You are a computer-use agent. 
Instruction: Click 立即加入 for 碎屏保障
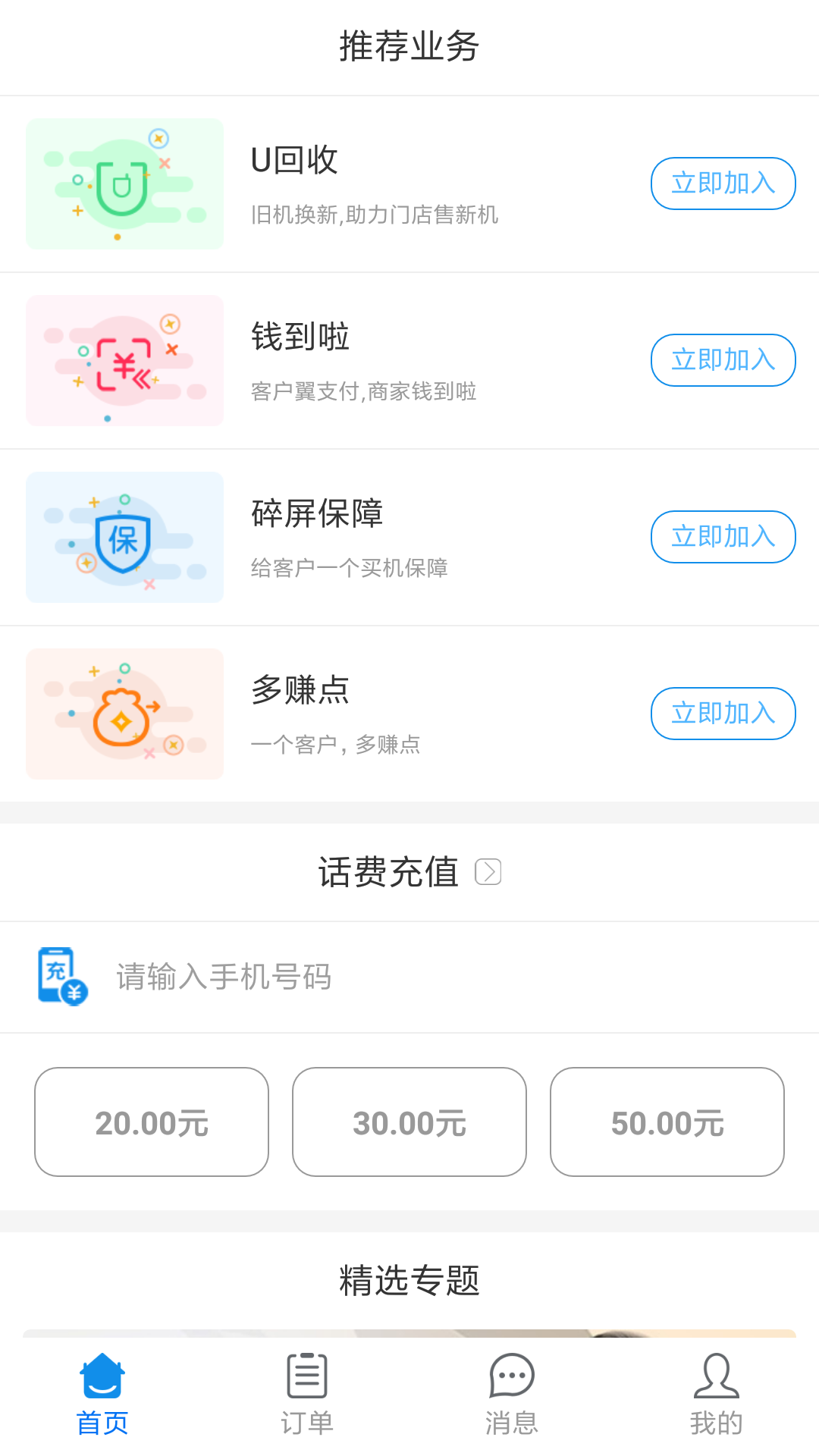(723, 536)
